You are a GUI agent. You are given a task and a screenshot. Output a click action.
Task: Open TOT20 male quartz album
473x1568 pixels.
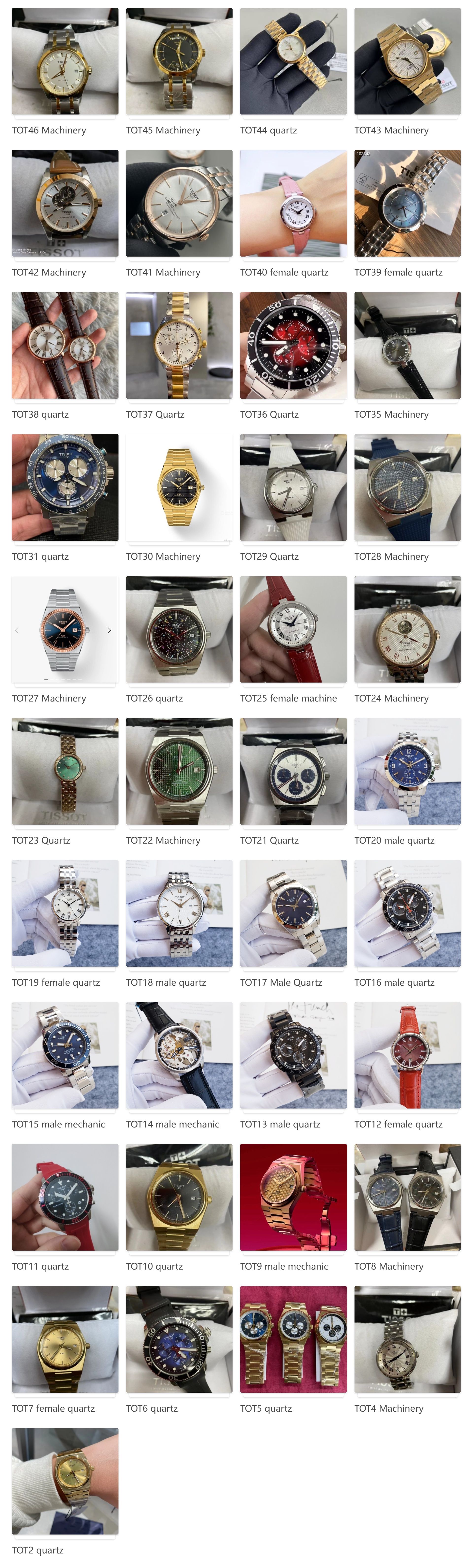pos(407,771)
